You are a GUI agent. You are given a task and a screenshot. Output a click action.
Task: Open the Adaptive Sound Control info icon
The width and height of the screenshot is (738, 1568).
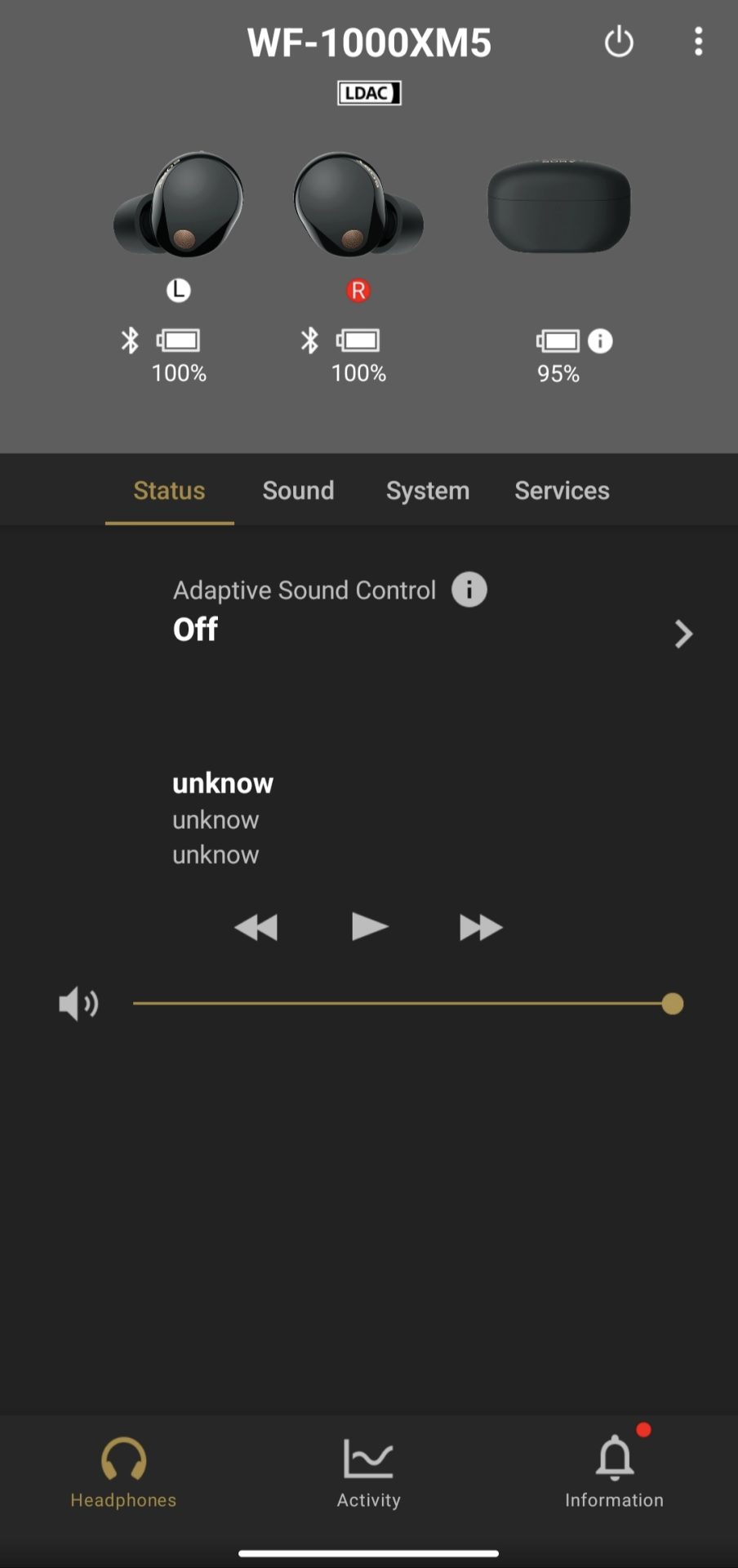pos(469,590)
